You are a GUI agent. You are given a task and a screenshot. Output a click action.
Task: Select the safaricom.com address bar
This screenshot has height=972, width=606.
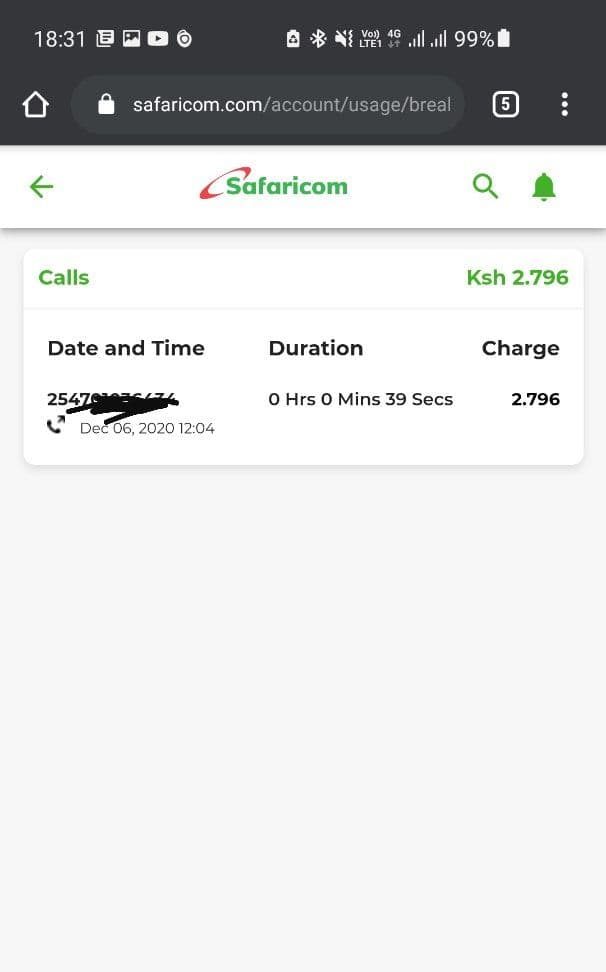(268, 104)
